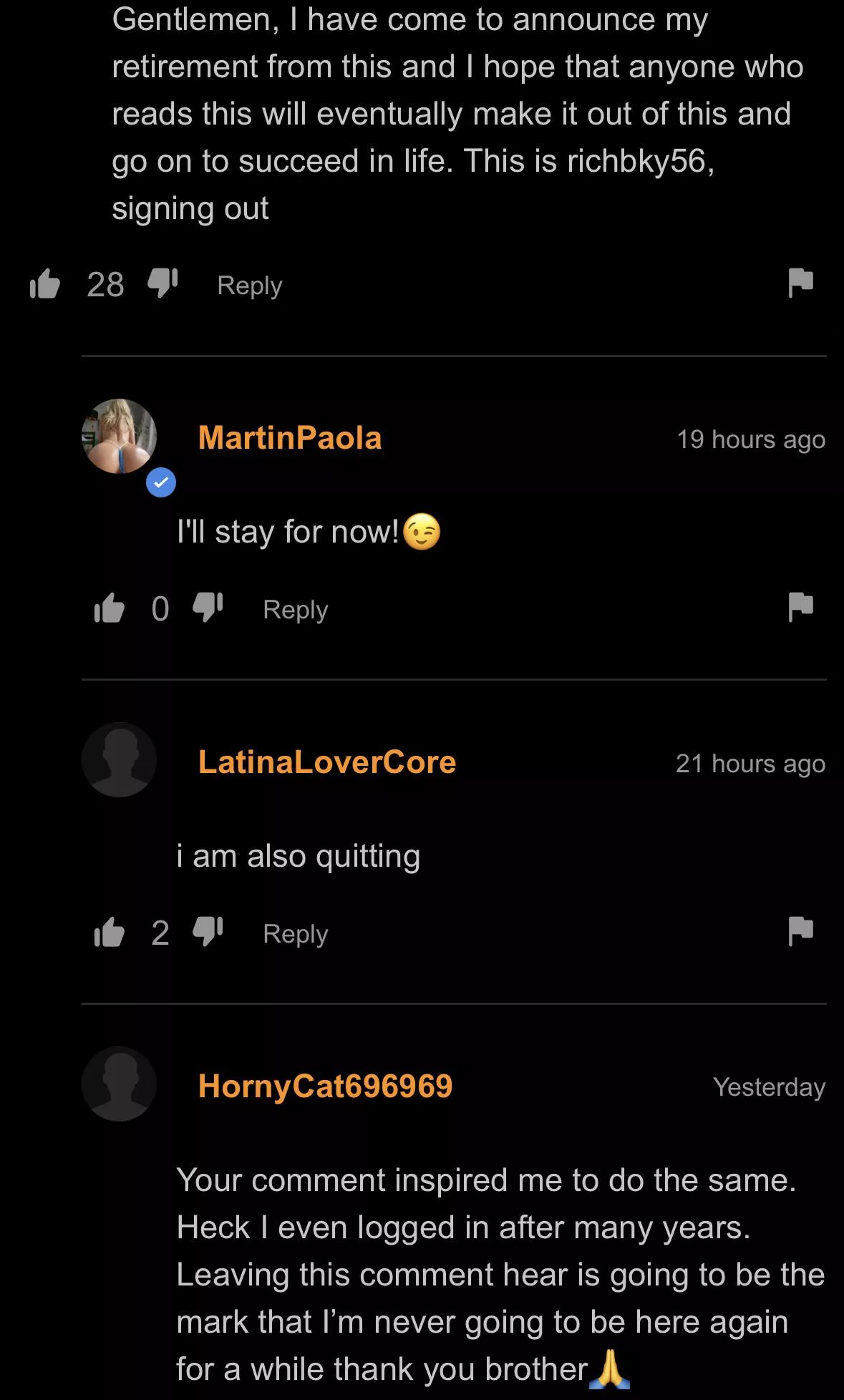Reply to LatinaLoverCore's comment
The height and width of the screenshot is (1400, 844).
[x=295, y=933]
